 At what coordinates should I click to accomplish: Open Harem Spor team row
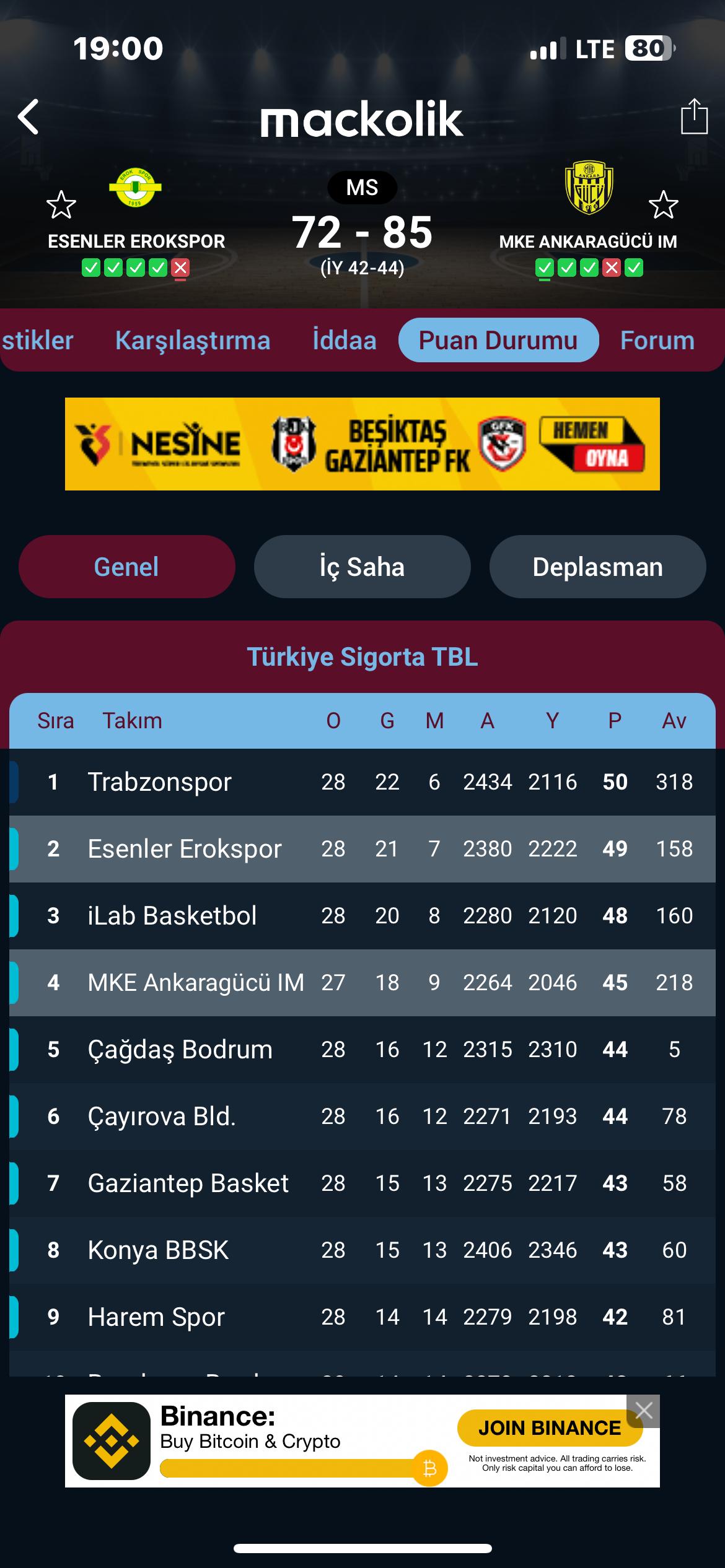tap(156, 1317)
